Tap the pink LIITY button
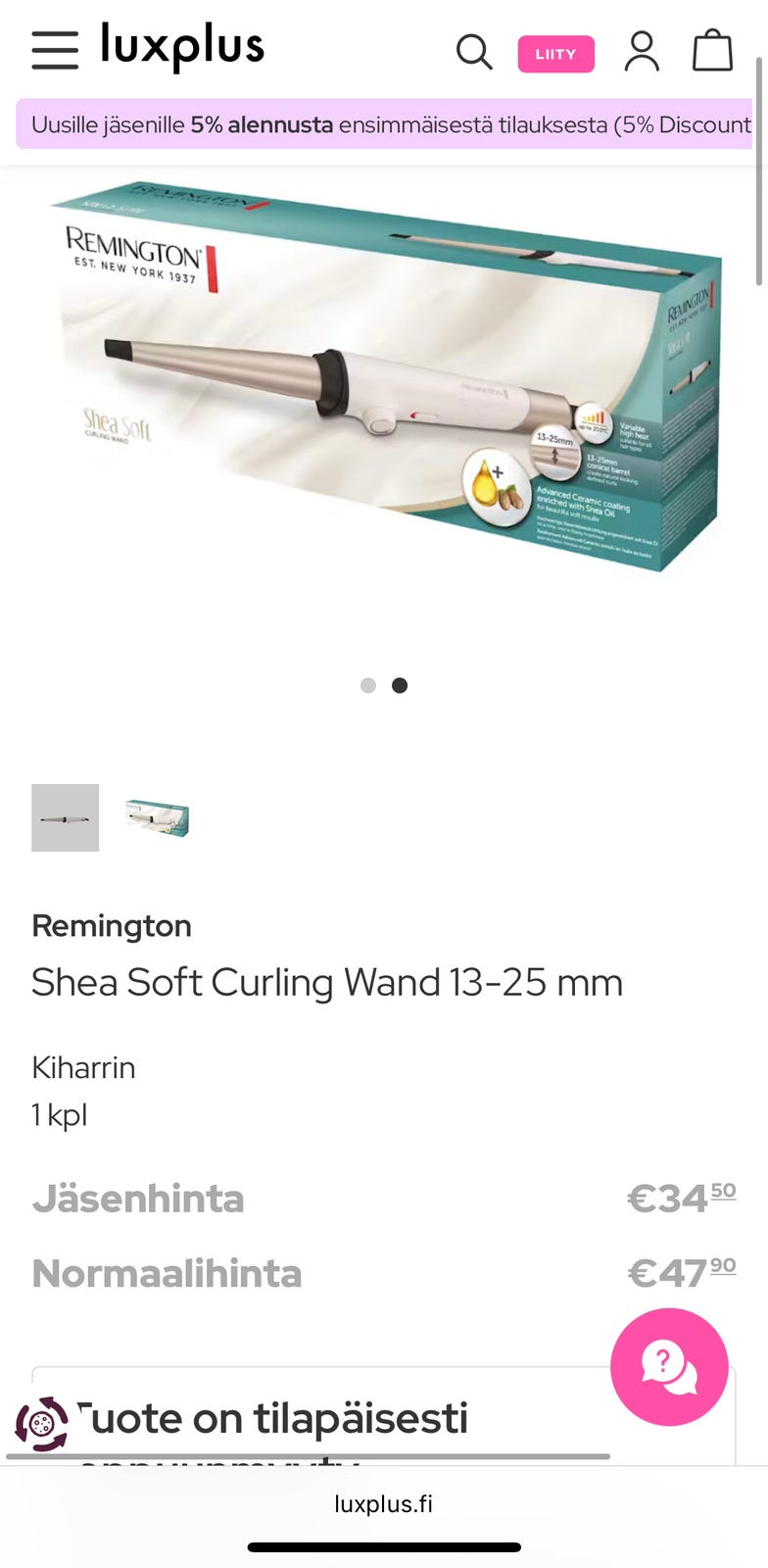768x1568 pixels. [555, 54]
